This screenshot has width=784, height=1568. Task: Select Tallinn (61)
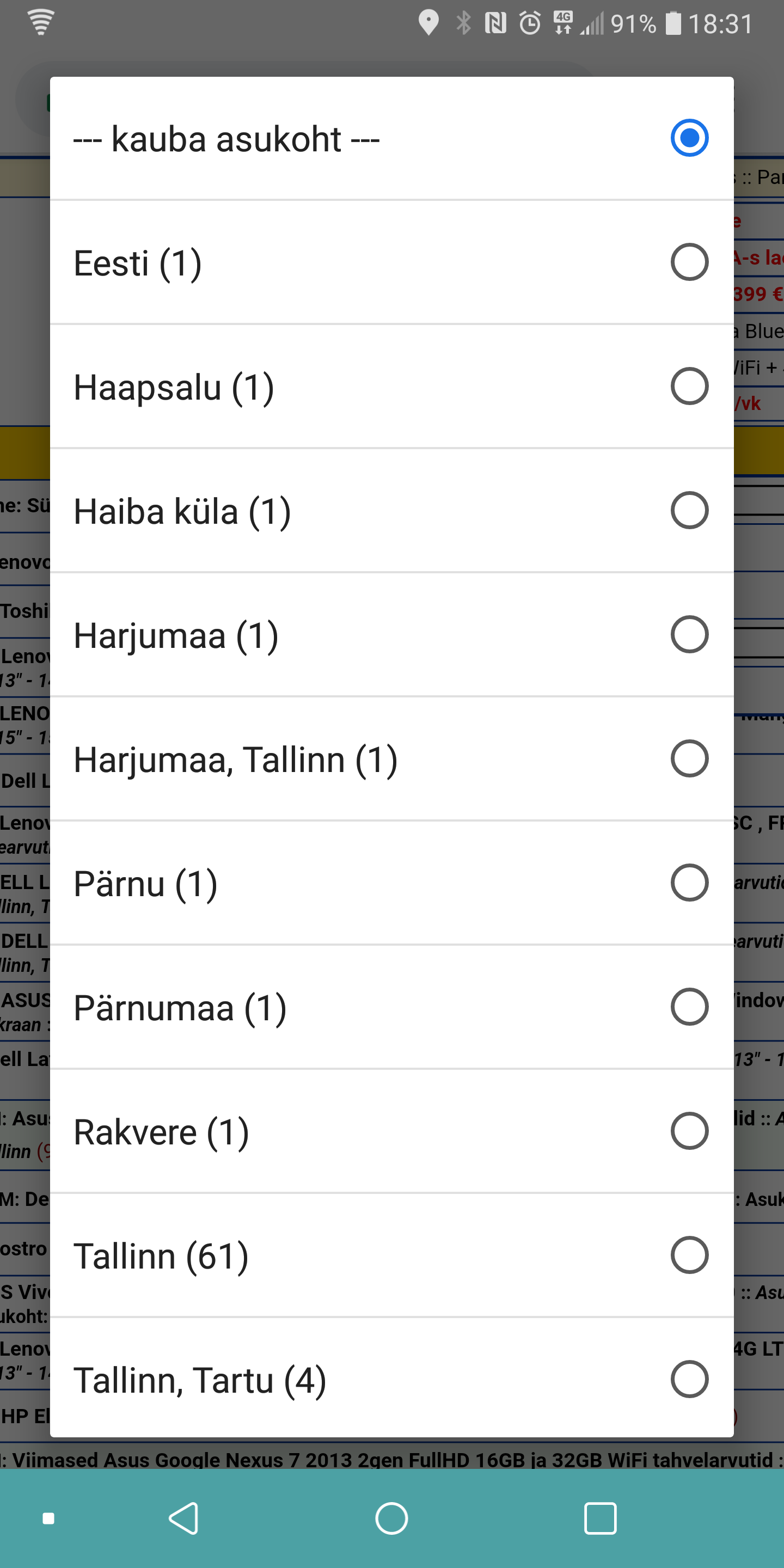[x=391, y=1255]
